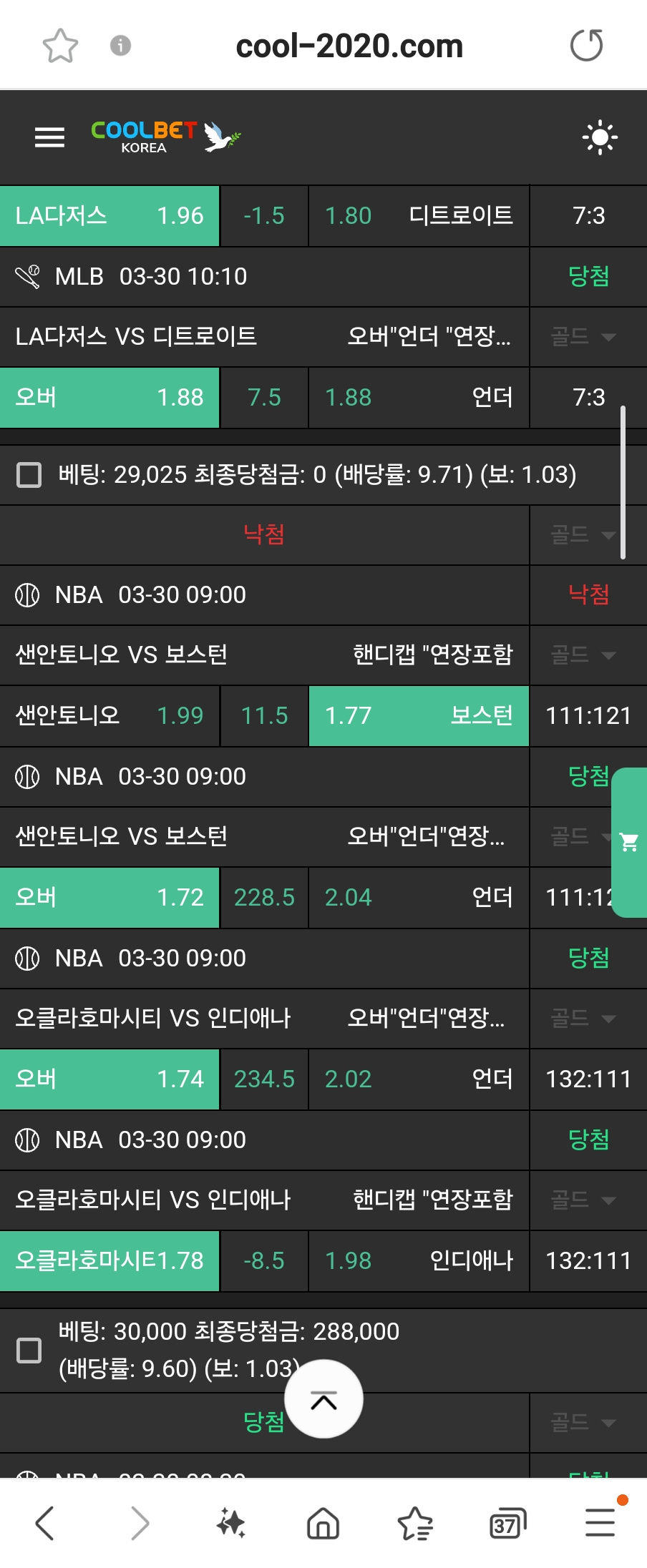Expand 골드 dropdown for LA다저스 VS 디트로이트
Viewport: 647px width, 1568px height.
583,336
